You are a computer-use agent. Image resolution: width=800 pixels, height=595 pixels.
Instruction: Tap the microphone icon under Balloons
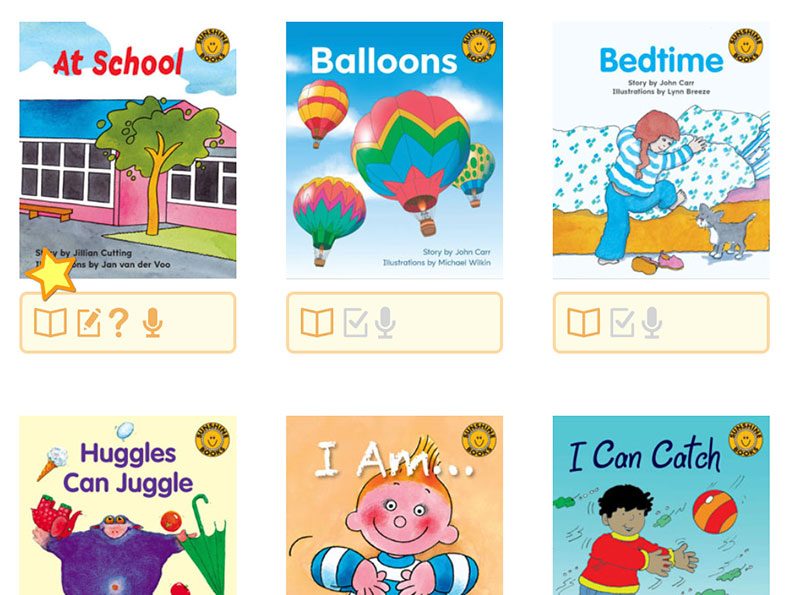click(x=385, y=323)
